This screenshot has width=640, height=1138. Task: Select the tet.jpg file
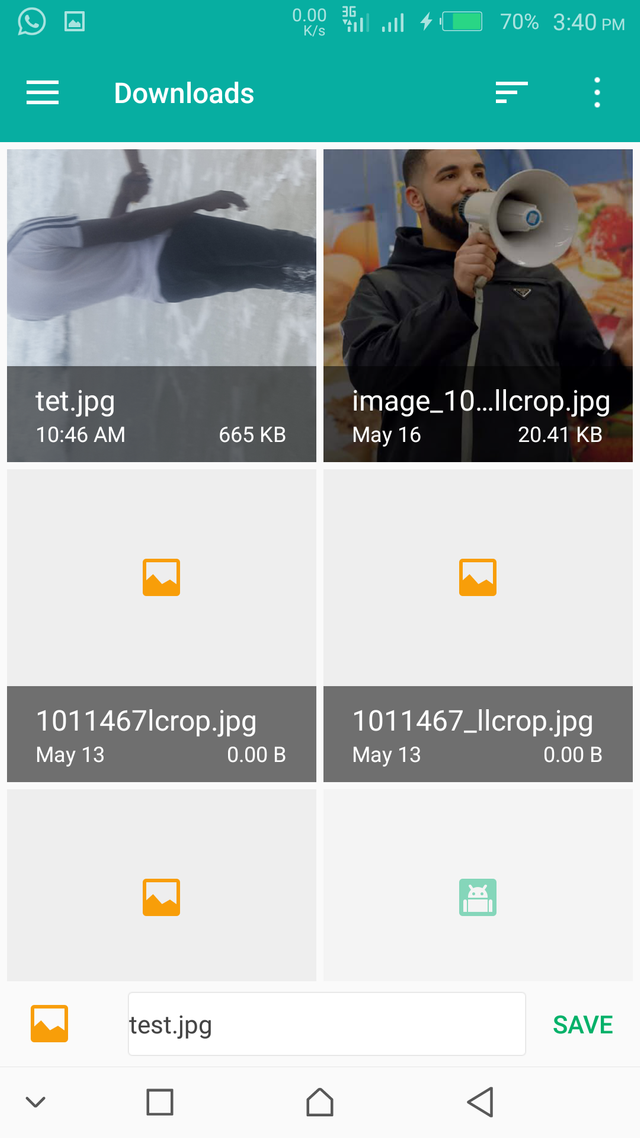pos(161,305)
